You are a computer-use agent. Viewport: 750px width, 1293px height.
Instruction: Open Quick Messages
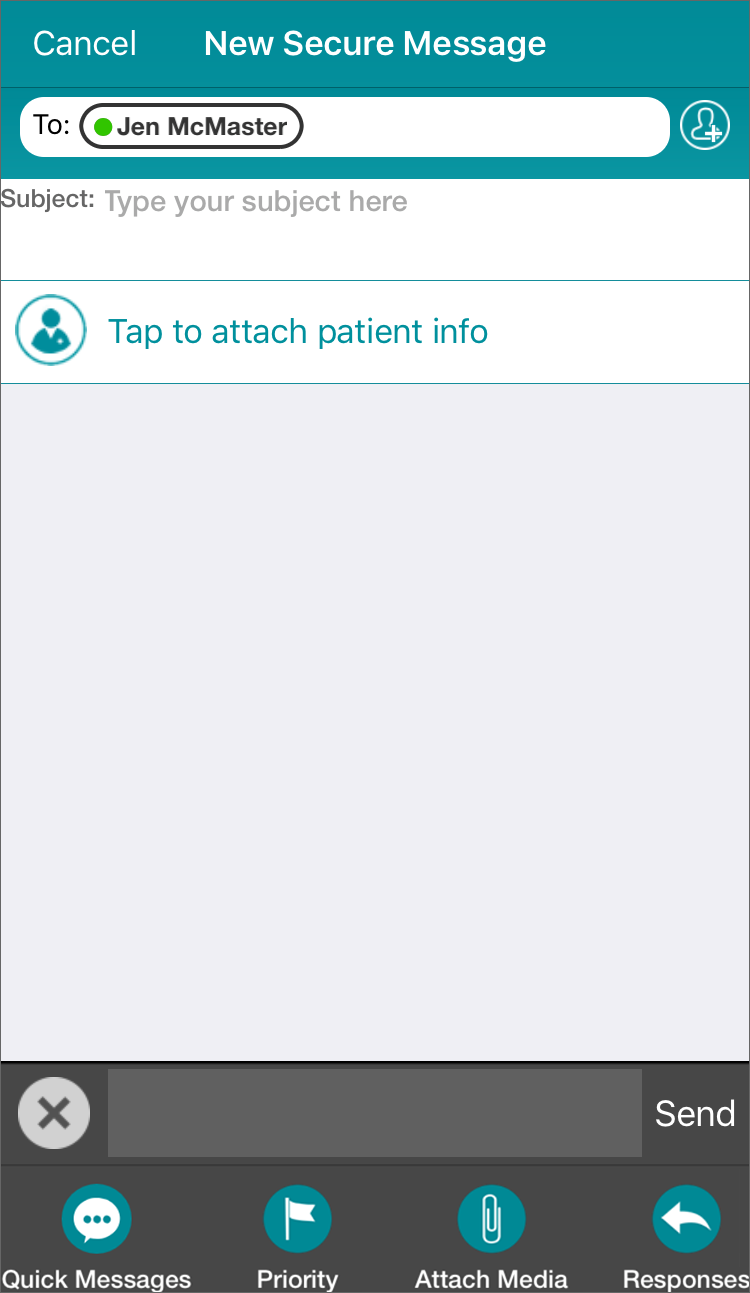tap(96, 1238)
